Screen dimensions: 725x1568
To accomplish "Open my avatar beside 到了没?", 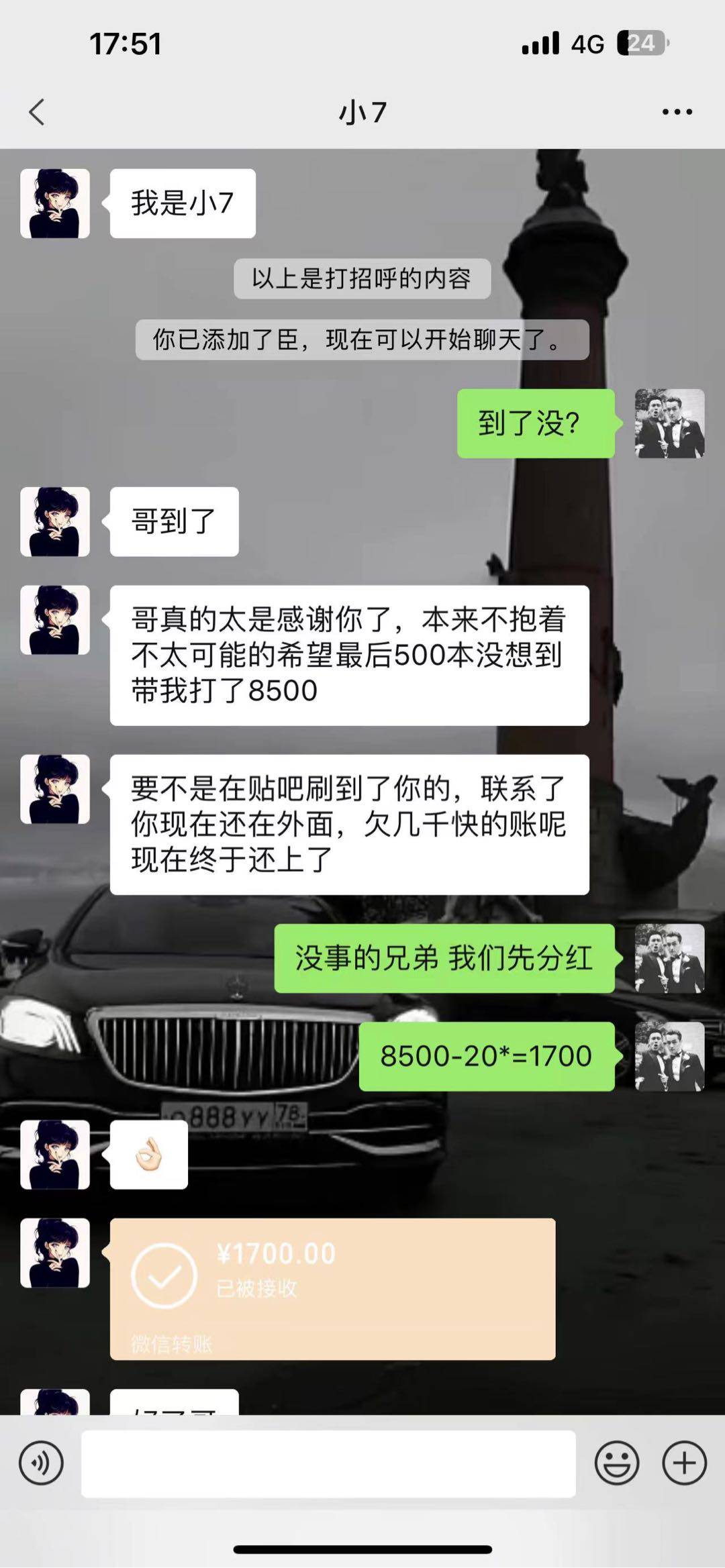I will click(x=669, y=423).
